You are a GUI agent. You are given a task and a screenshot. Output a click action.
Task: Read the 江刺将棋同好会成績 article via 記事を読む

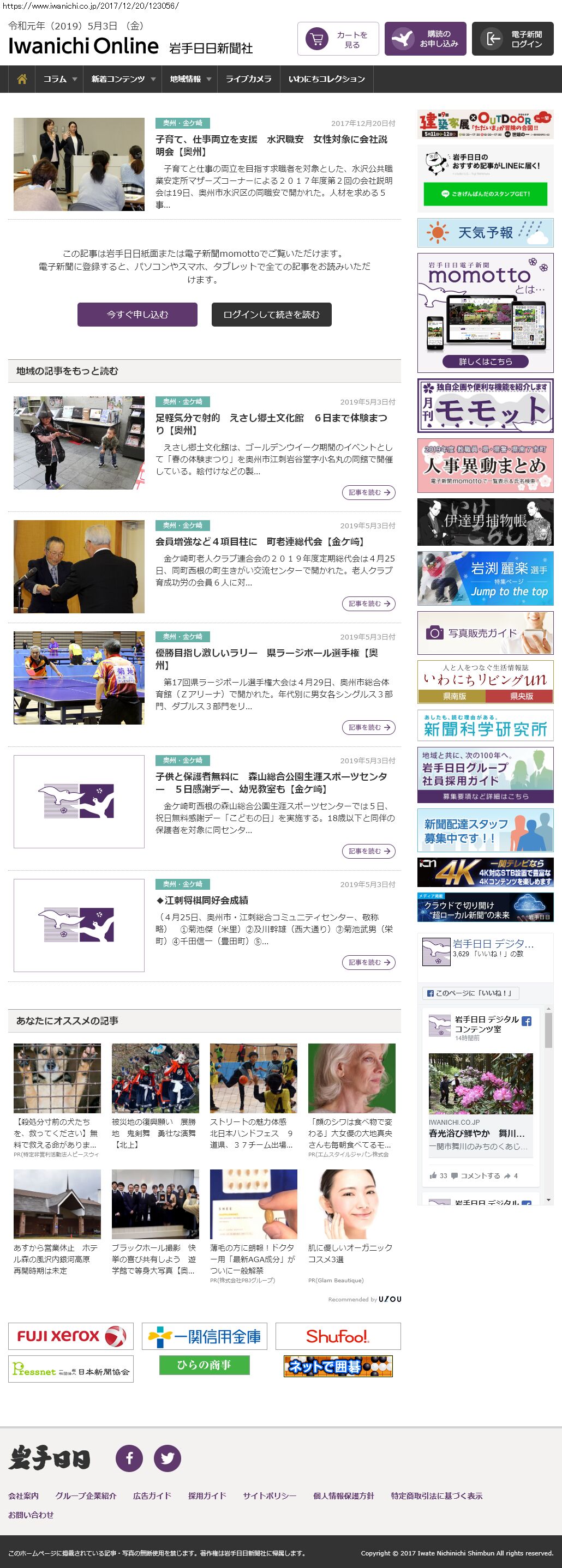[x=368, y=962]
